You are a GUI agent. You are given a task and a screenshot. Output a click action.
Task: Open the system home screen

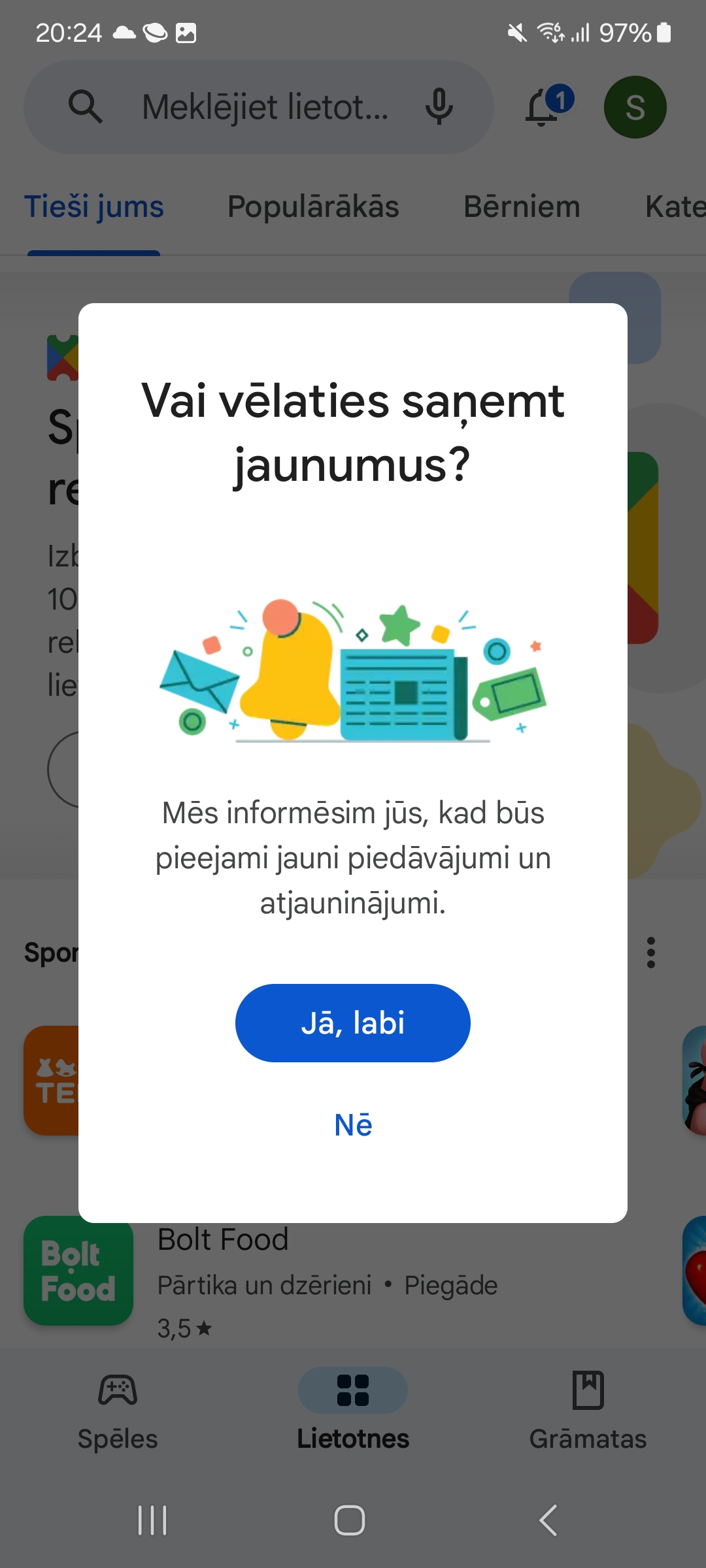(x=350, y=1520)
